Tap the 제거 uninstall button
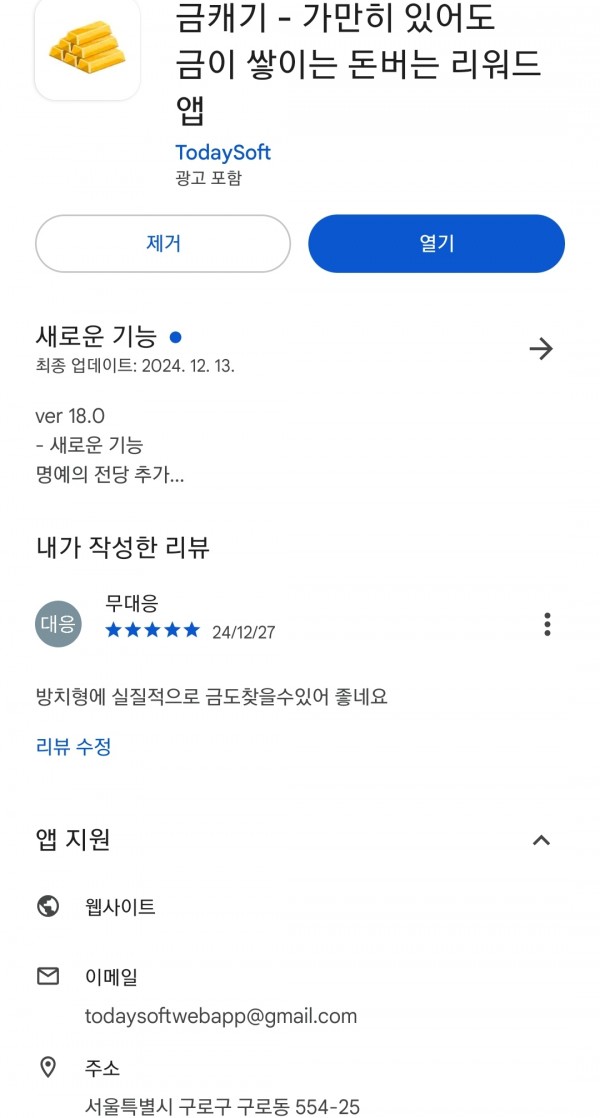 point(162,244)
